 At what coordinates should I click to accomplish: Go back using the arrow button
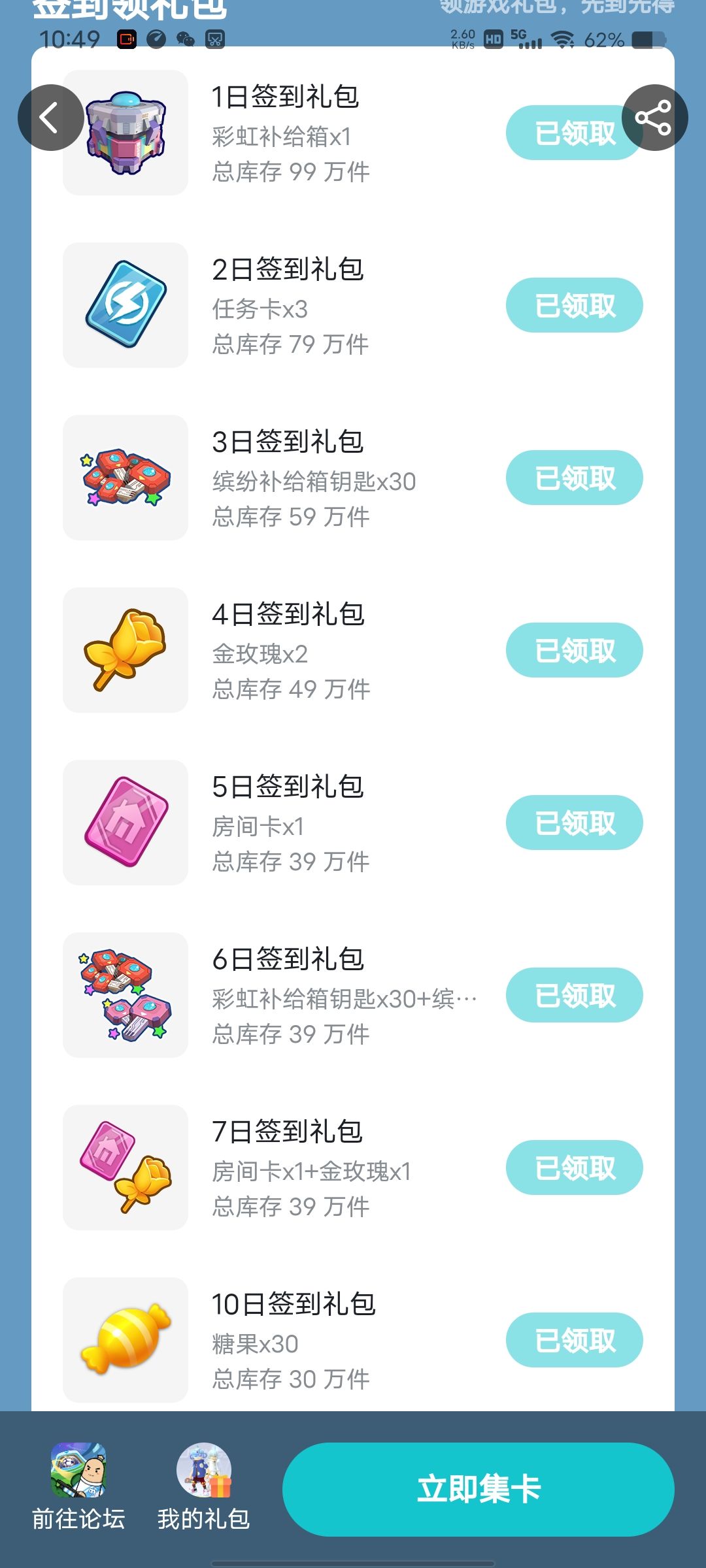(50, 118)
